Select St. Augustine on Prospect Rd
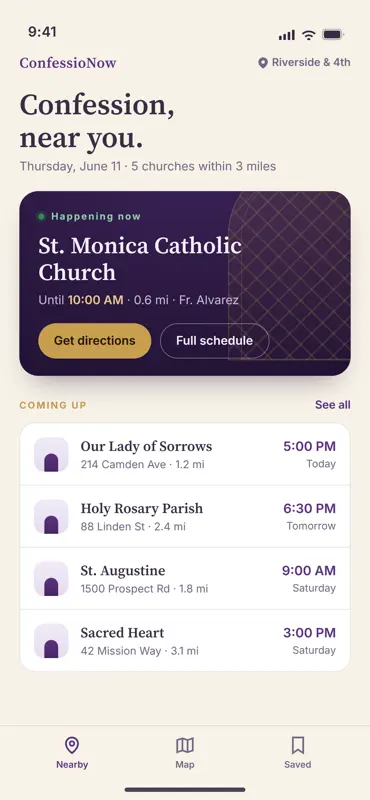 [x=185, y=579]
